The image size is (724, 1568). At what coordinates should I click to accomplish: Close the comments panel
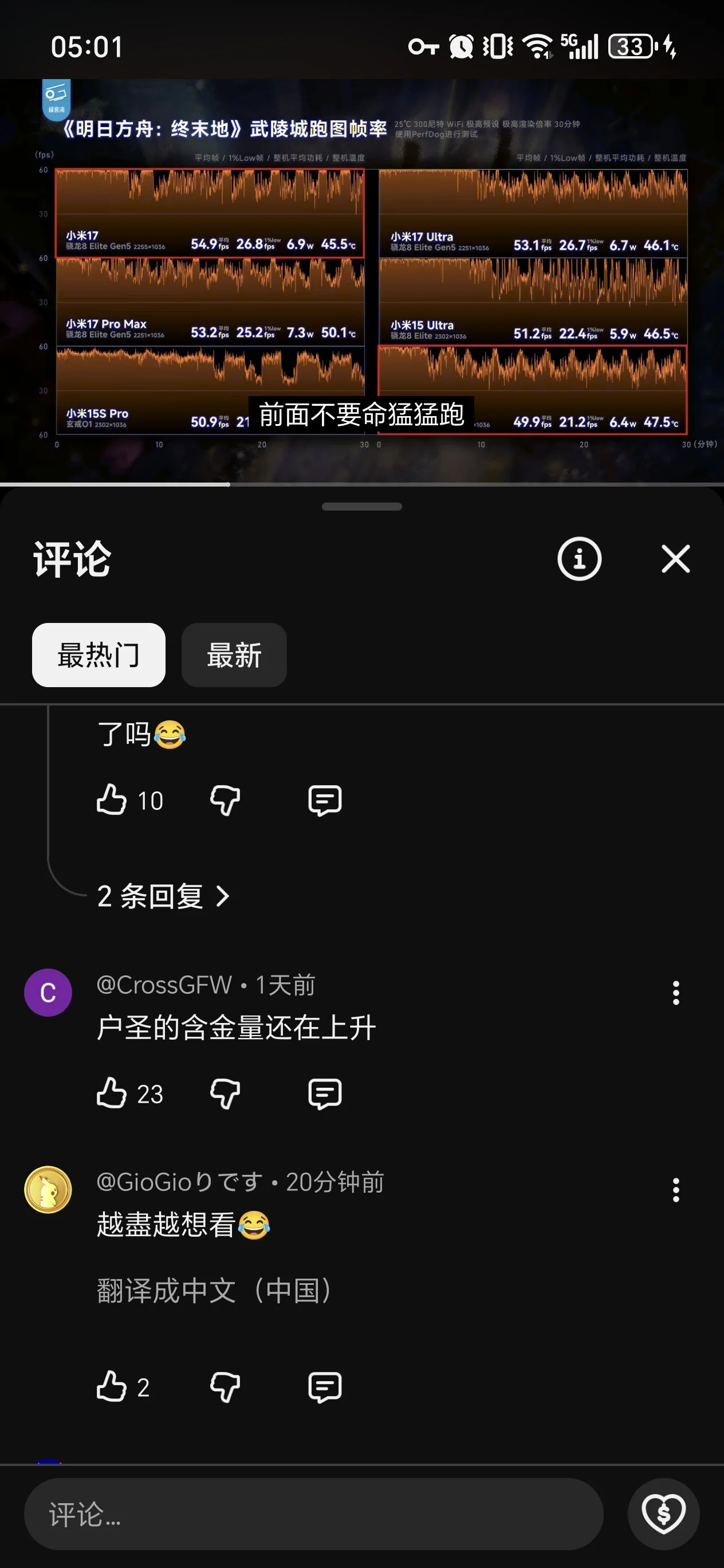coord(675,559)
